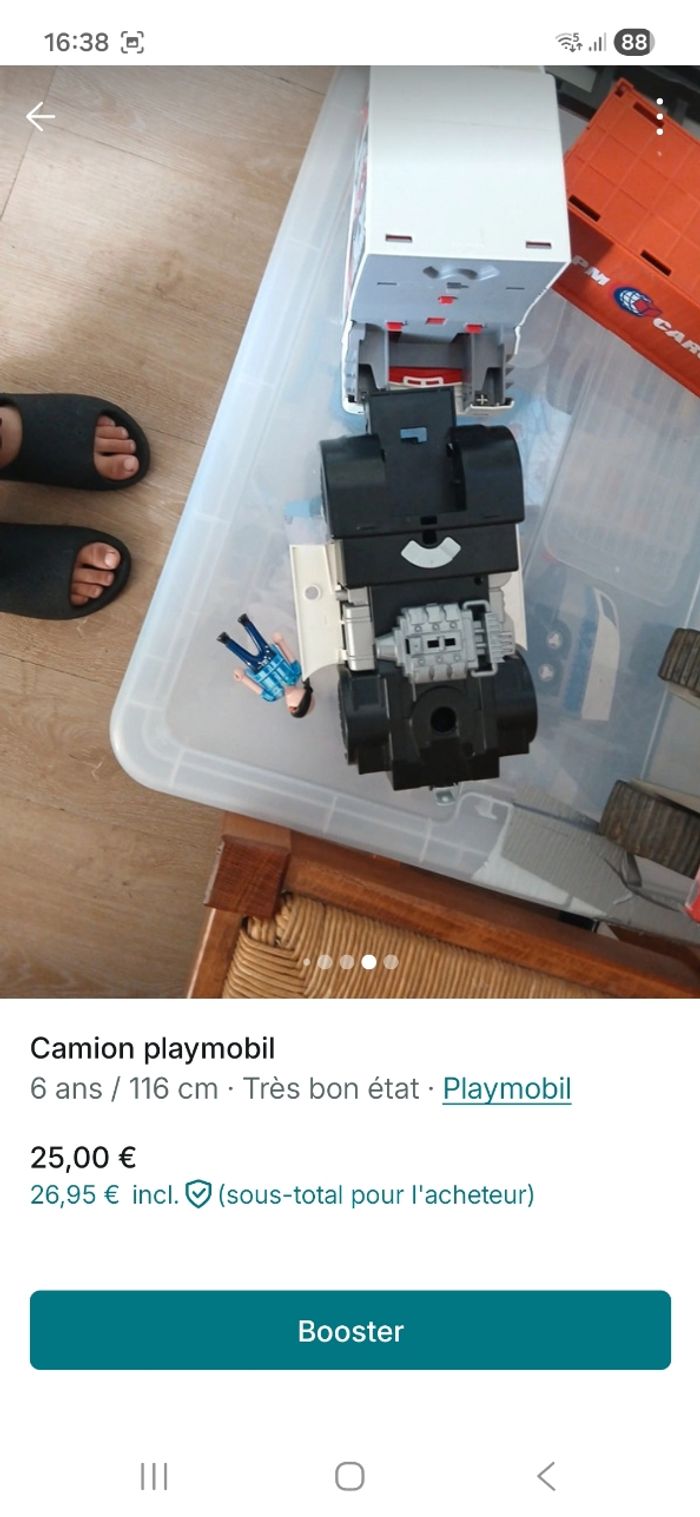Tap the Booster button

click(350, 1330)
